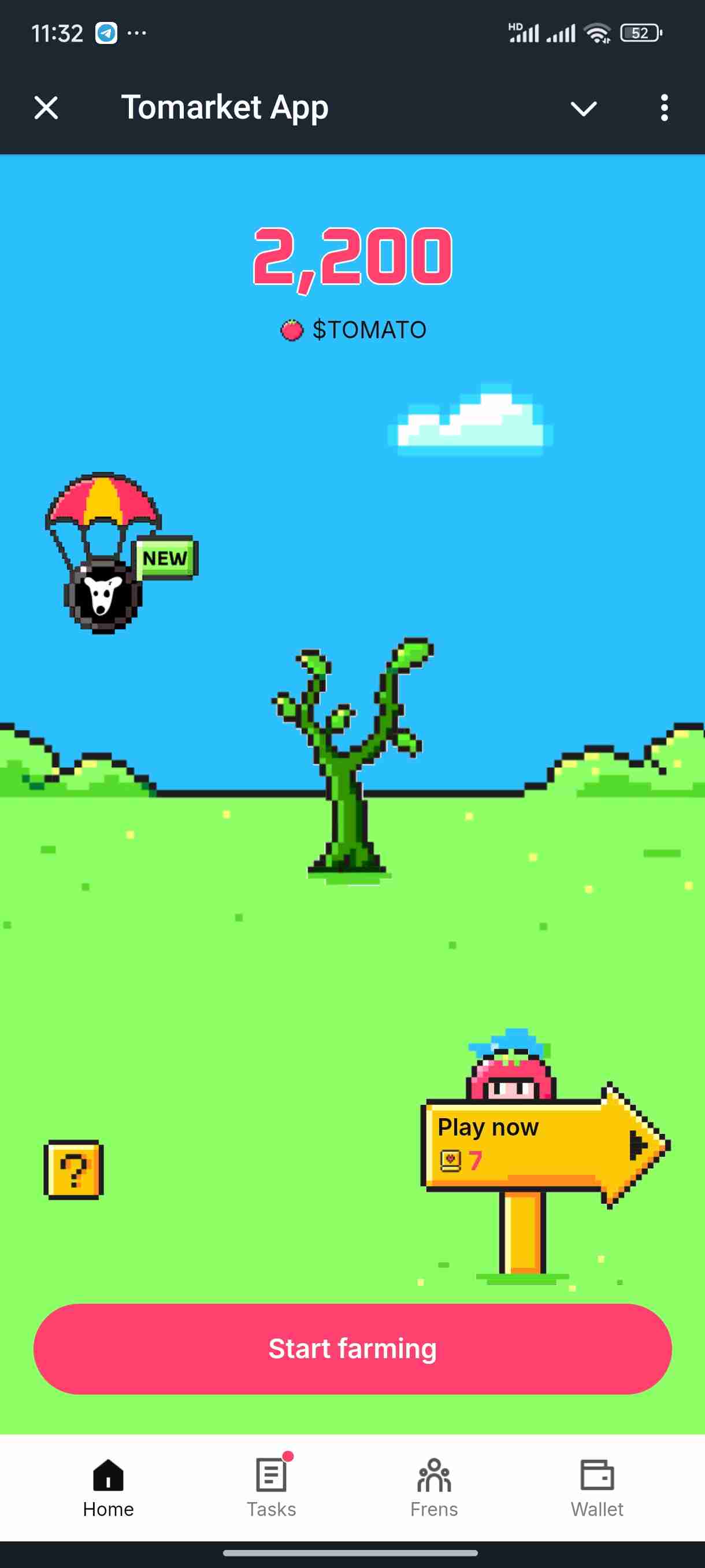Tap the Play now arrow sign
Image resolution: width=705 pixels, height=1568 pixels.
point(535,1144)
